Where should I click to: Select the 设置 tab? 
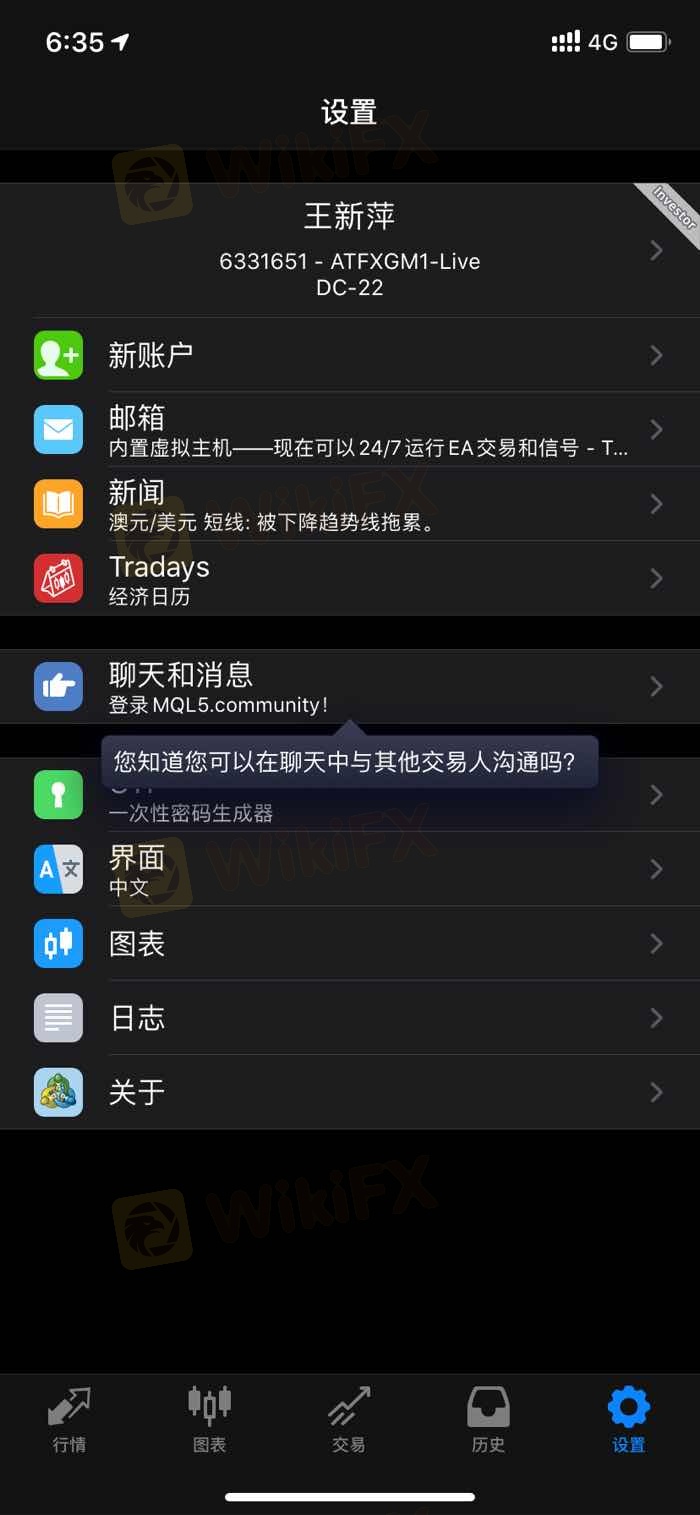pos(628,1420)
